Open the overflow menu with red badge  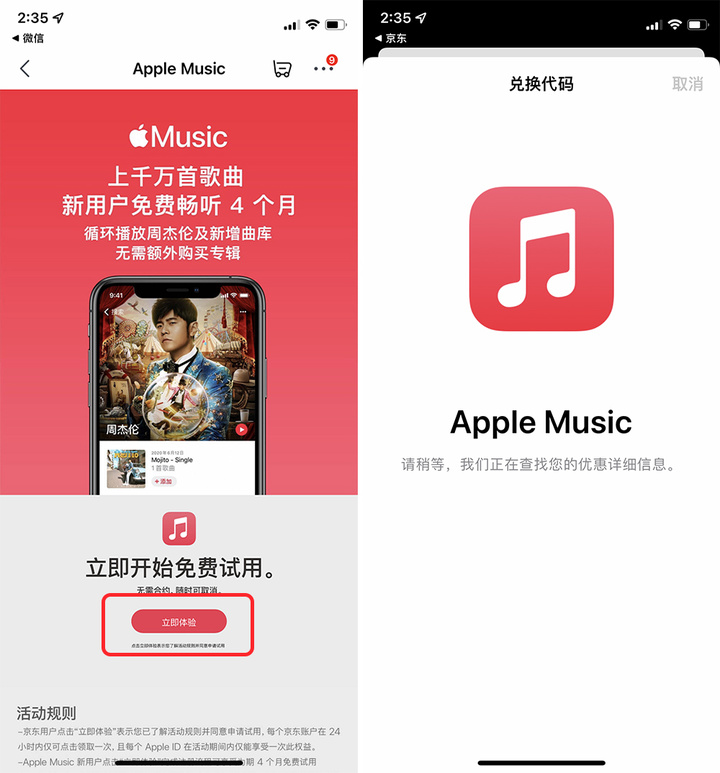323,69
